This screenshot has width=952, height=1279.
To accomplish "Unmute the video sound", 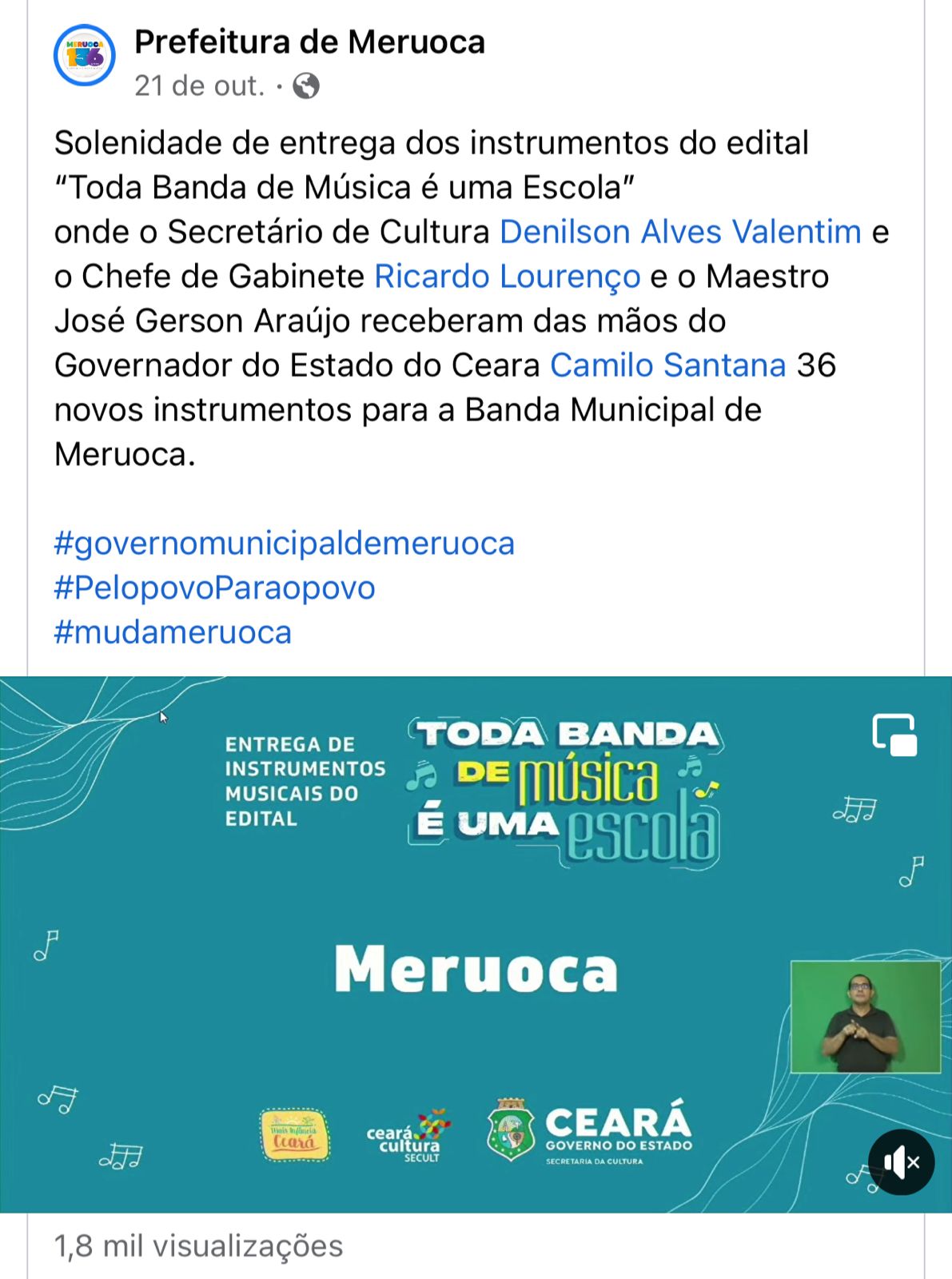I will pyautogui.click(x=901, y=1161).
